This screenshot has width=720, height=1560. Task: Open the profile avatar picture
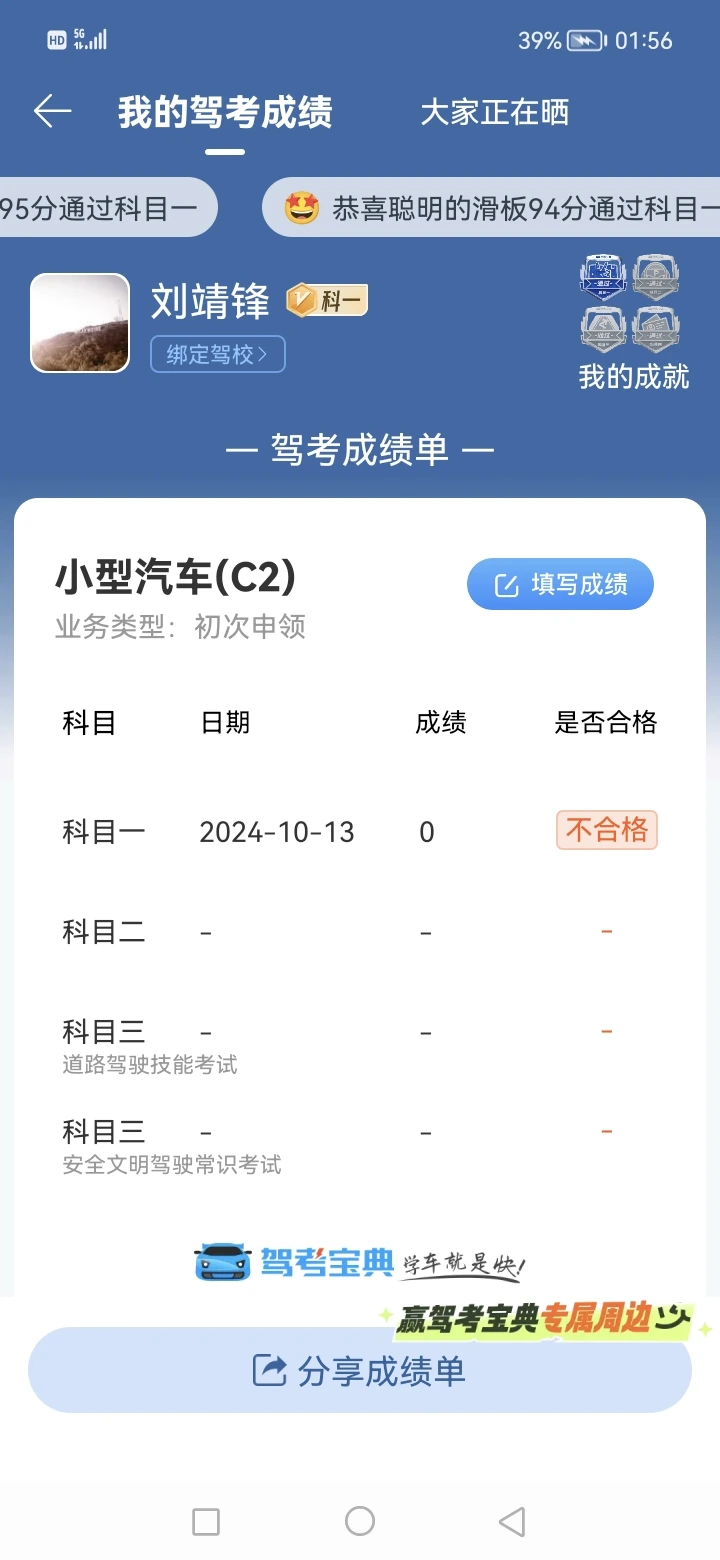[80, 323]
